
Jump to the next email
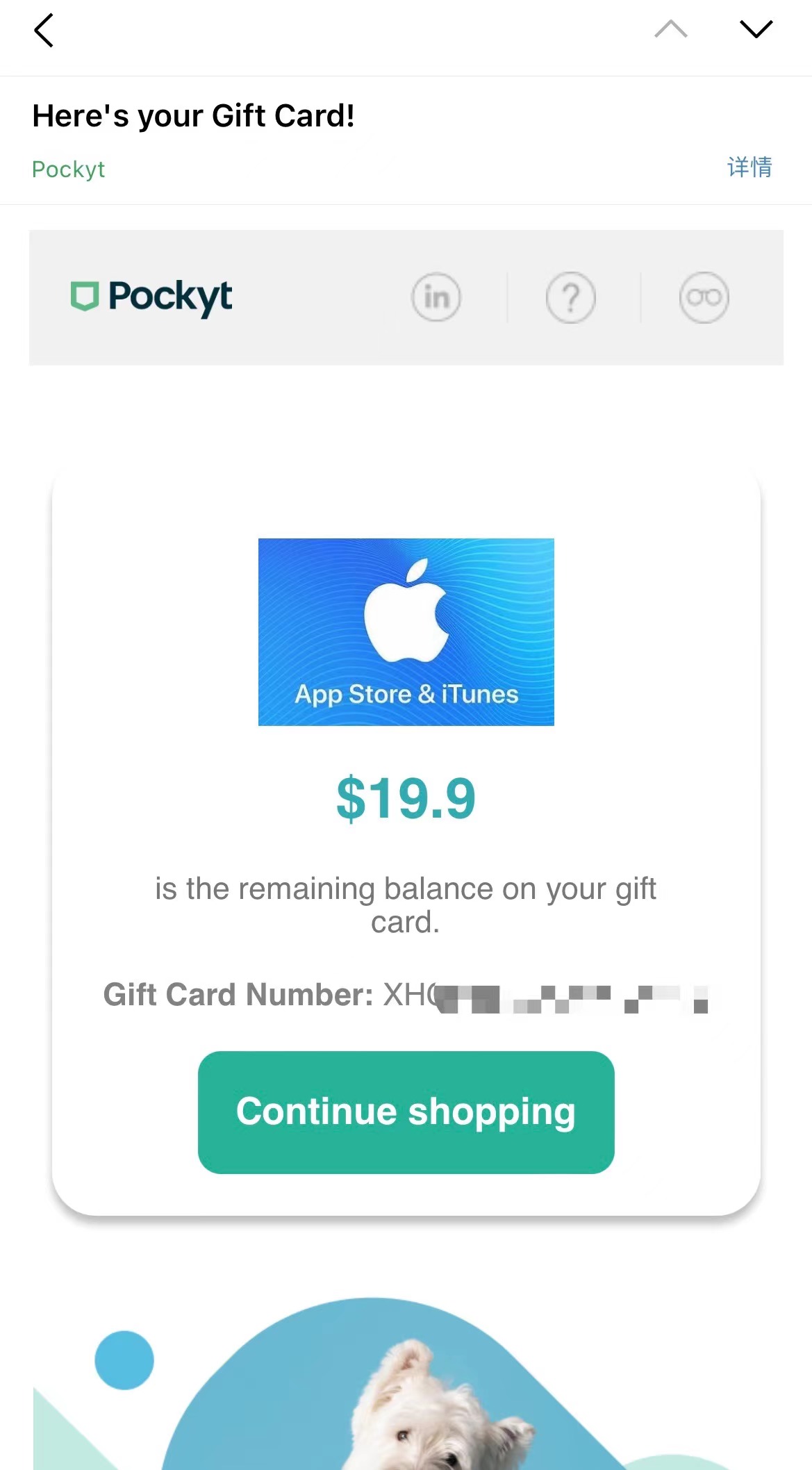pos(756,29)
